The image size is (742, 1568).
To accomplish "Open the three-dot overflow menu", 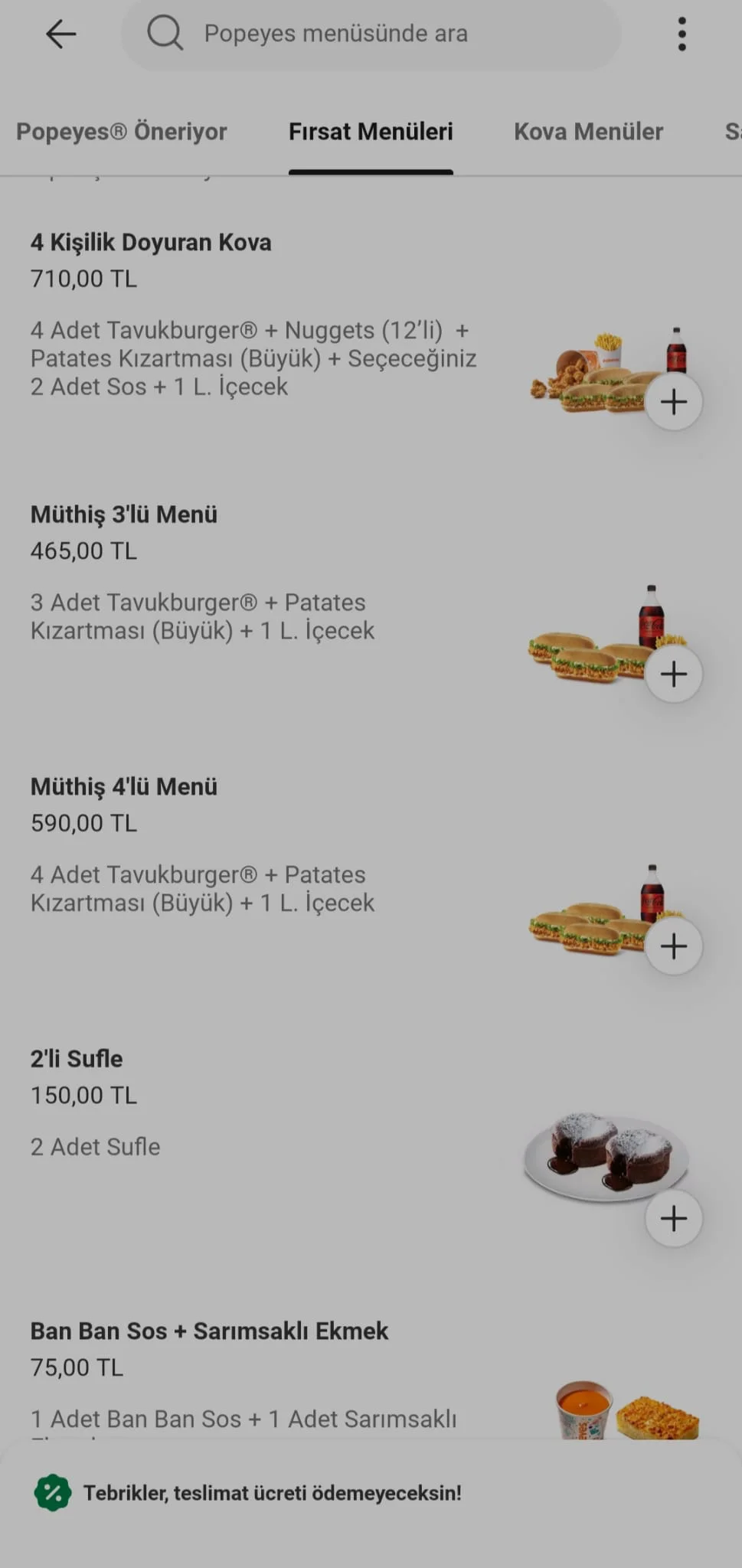I will coord(682,34).
